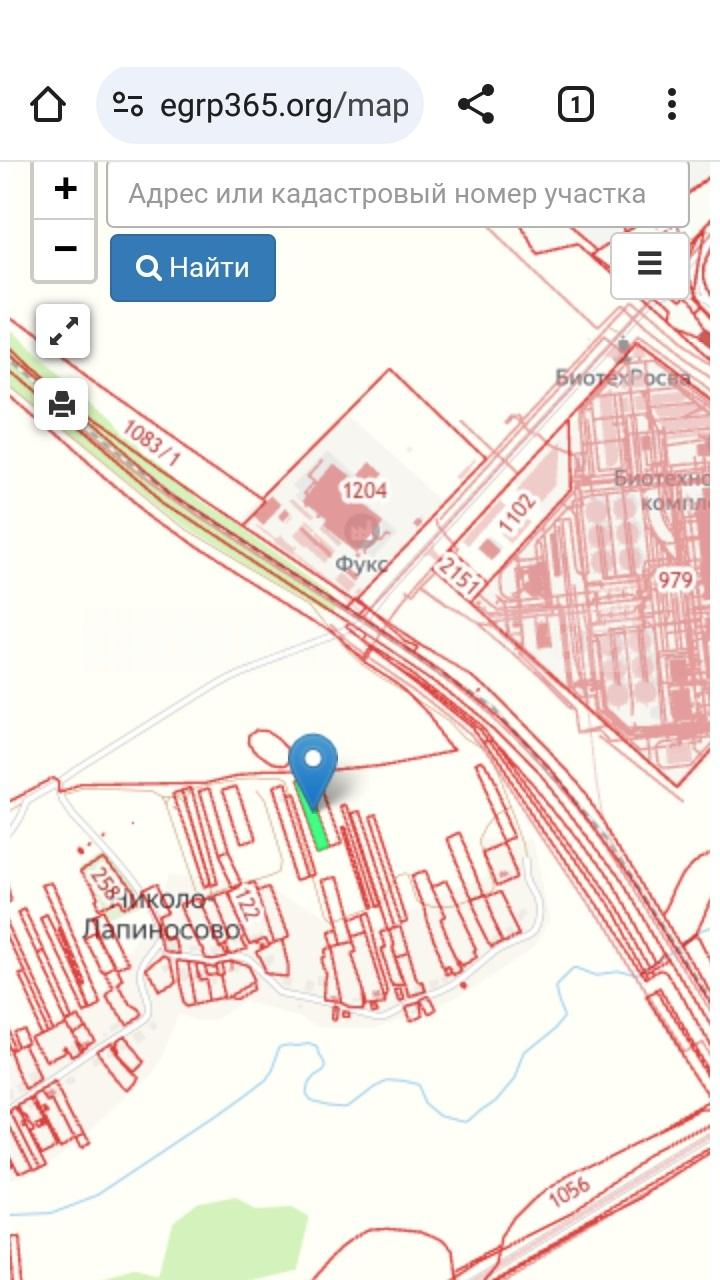The width and height of the screenshot is (720, 1280).
Task: Zoom in on the map
Action: [x=65, y=189]
